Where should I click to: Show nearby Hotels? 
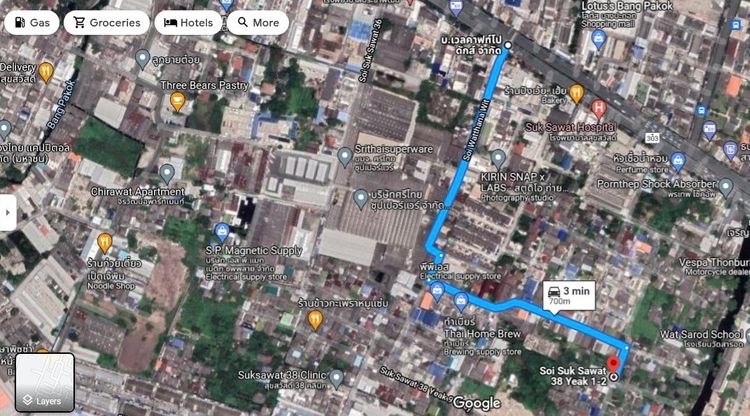pos(187,22)
